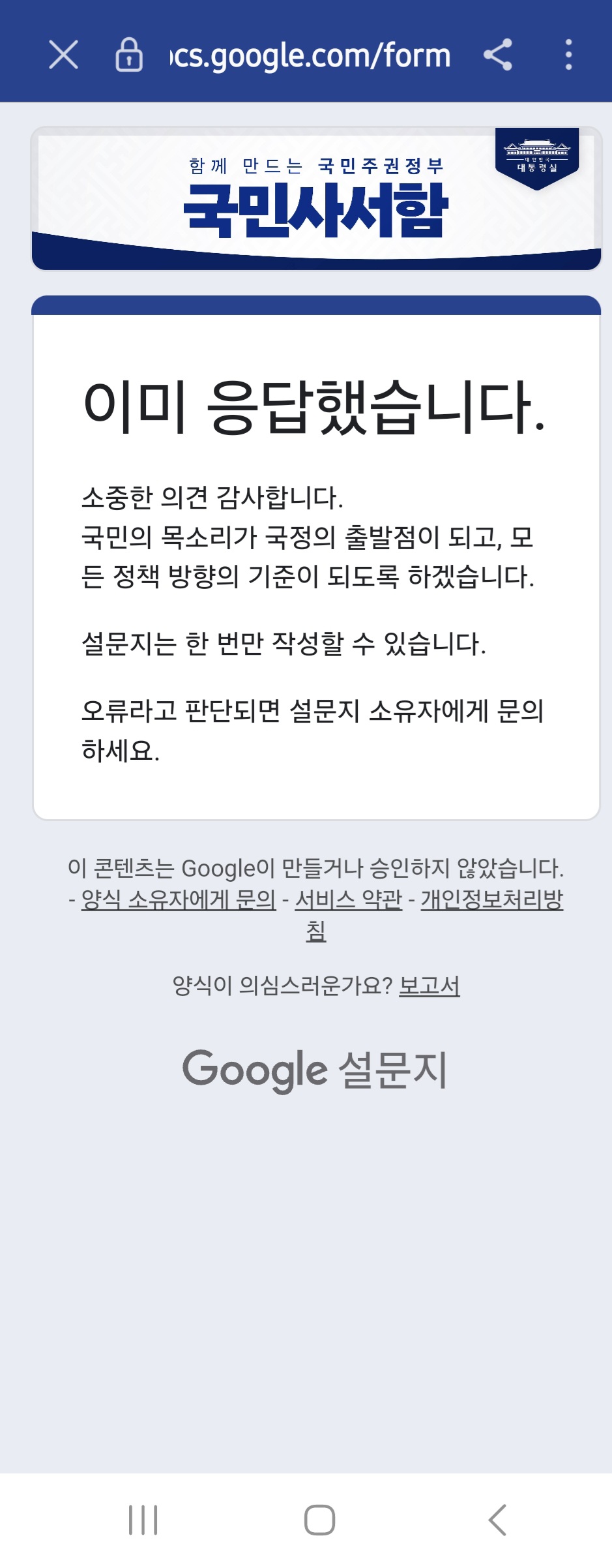Open the three-dot overflow menu
This screenshot has height=1568, width=612.
(568, 55)
